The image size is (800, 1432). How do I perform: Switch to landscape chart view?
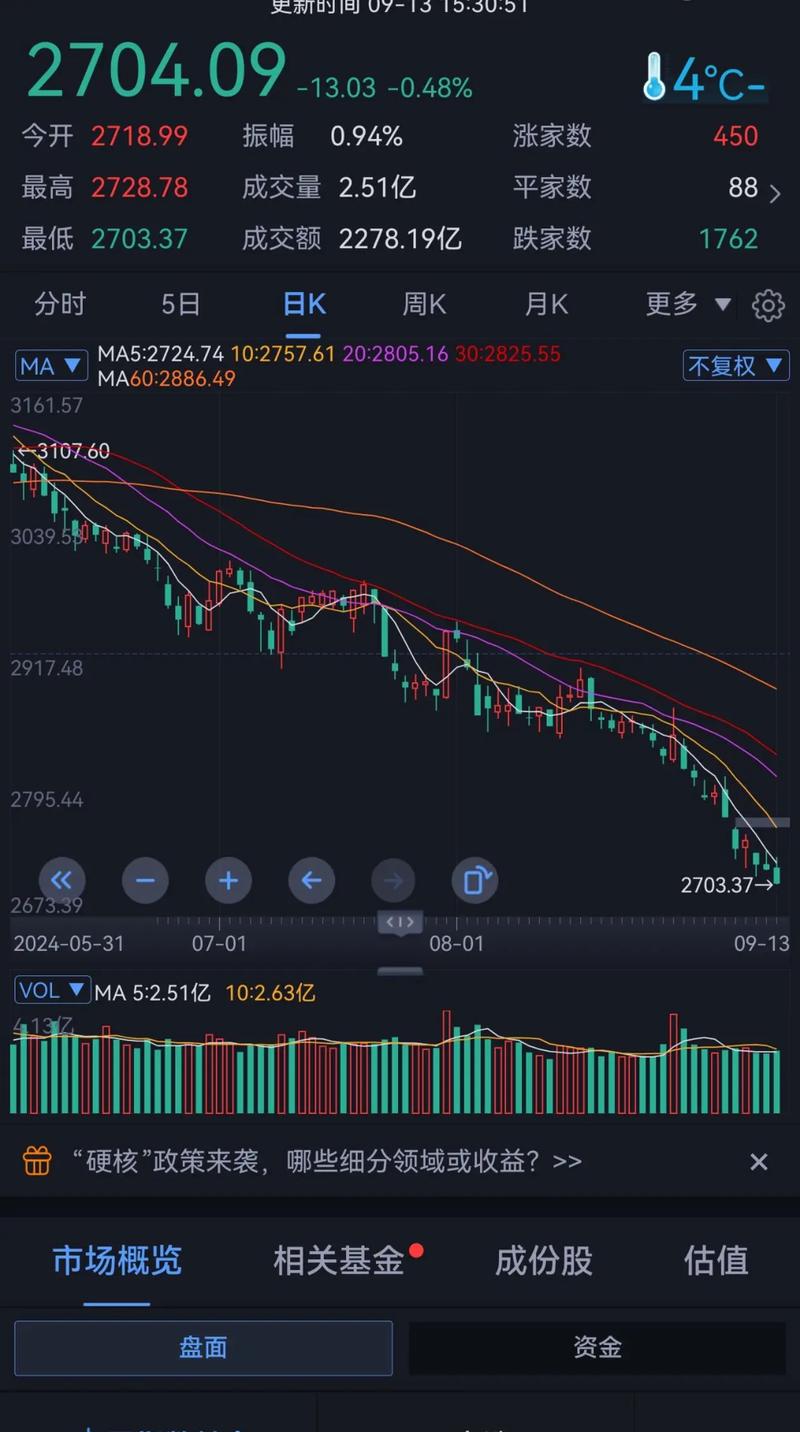point(474,881)
